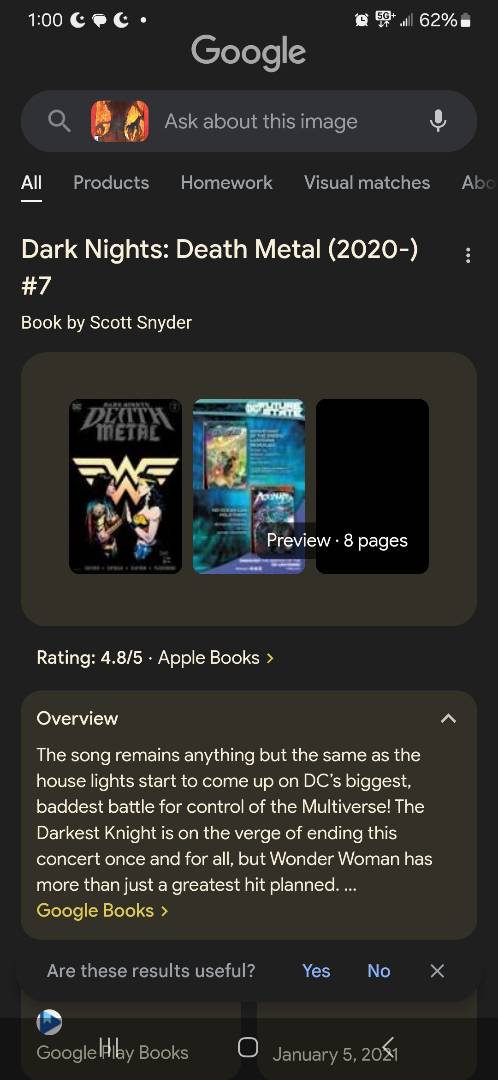Open the three-dot menu beside the title
The height and width of the screenshot is (1080, 498).
click(x=468, y=256)
